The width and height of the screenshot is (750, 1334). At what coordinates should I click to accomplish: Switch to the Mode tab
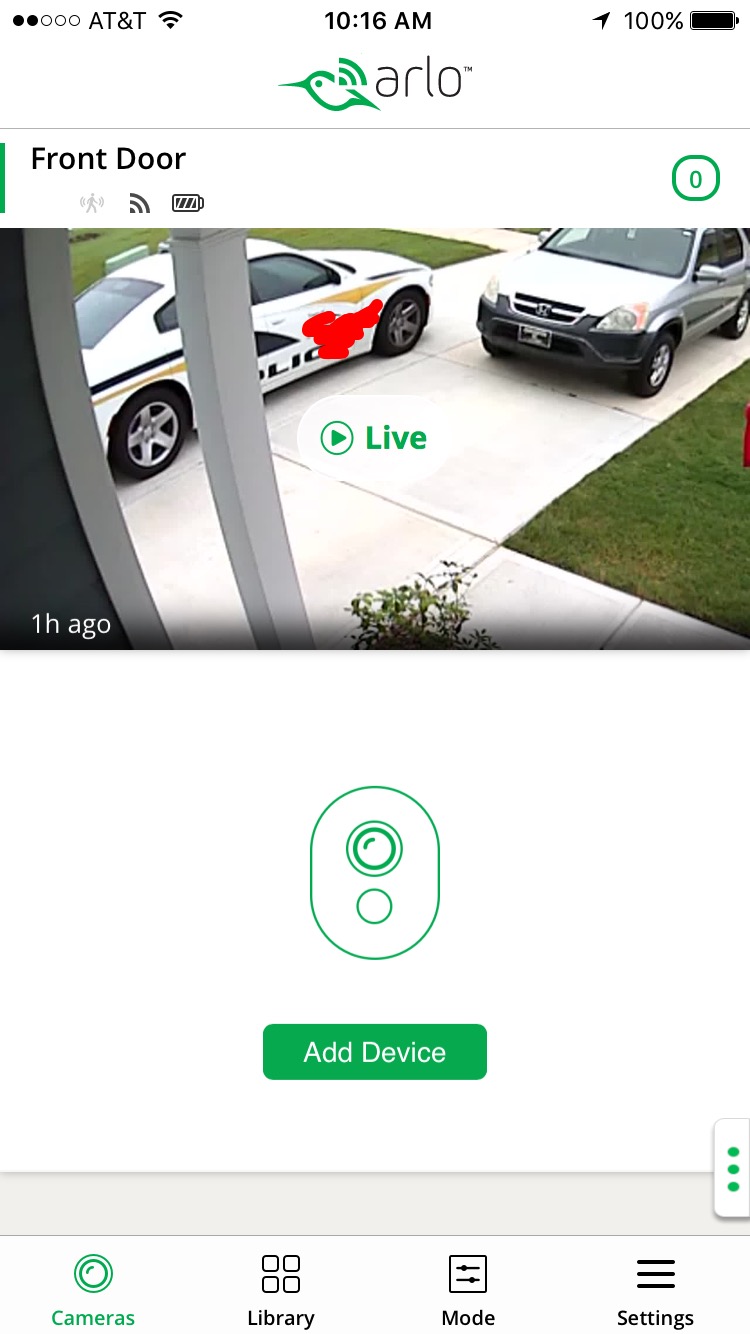[x=468, y=1290]
